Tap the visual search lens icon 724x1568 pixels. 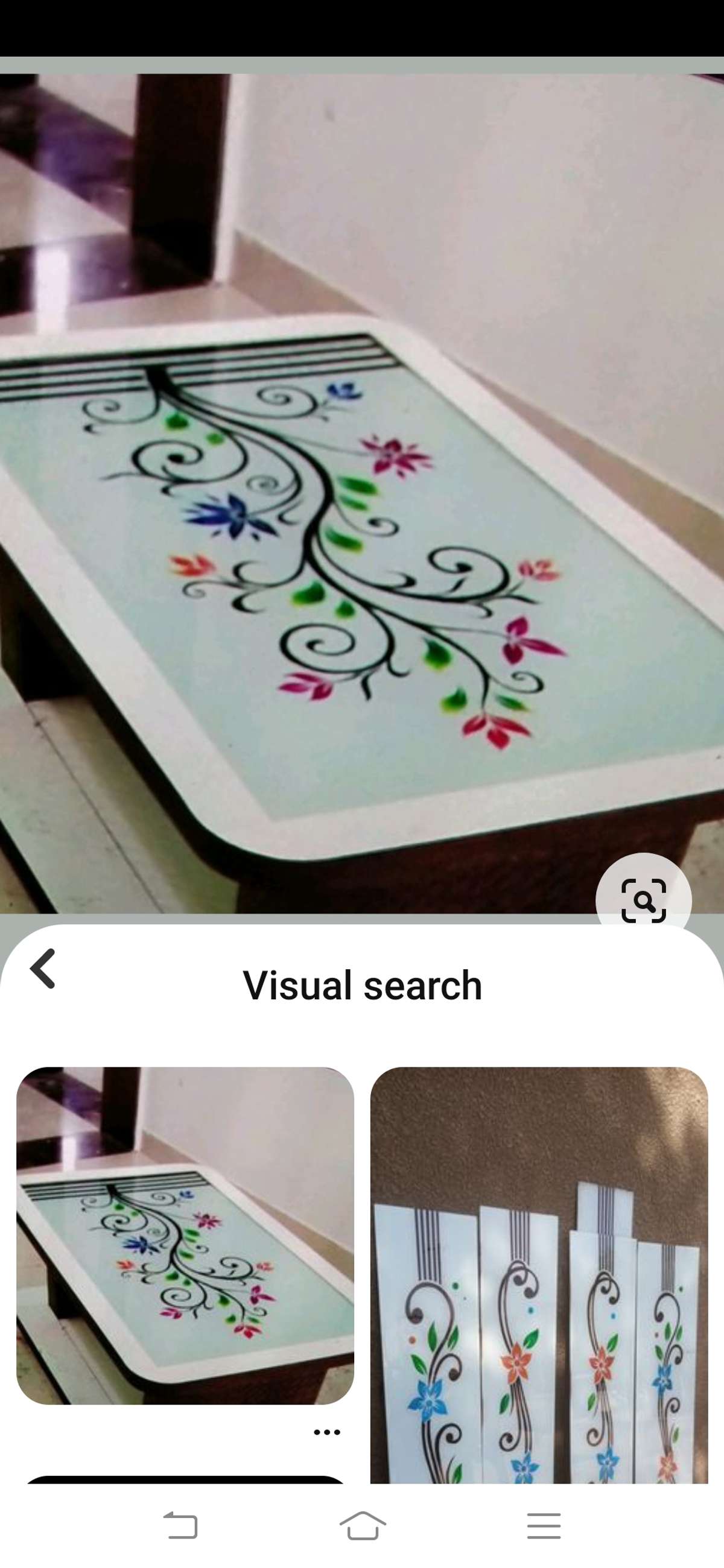pyautogui.click(x=643, y=899)
